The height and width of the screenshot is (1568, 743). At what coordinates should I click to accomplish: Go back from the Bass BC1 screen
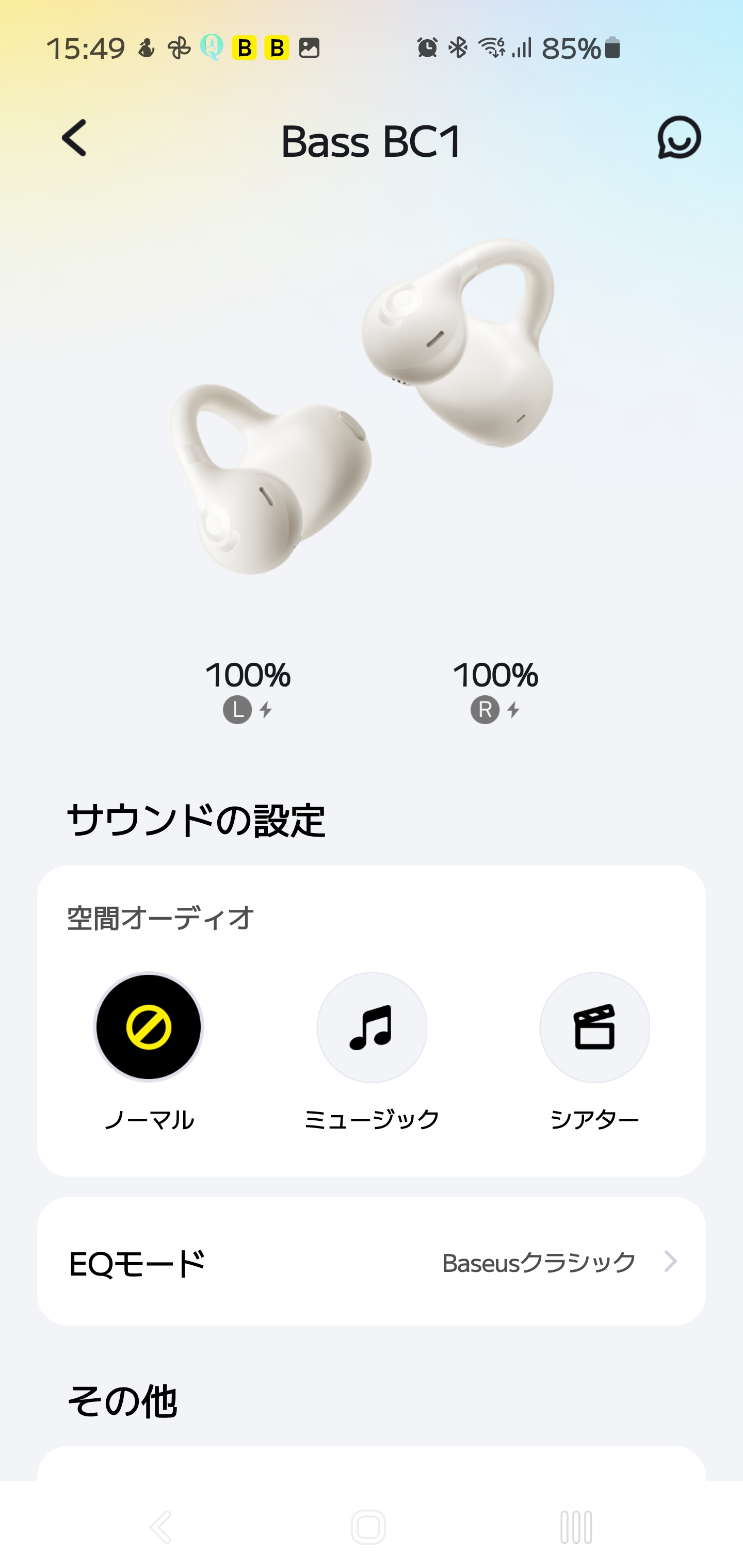tap(75, 138)
